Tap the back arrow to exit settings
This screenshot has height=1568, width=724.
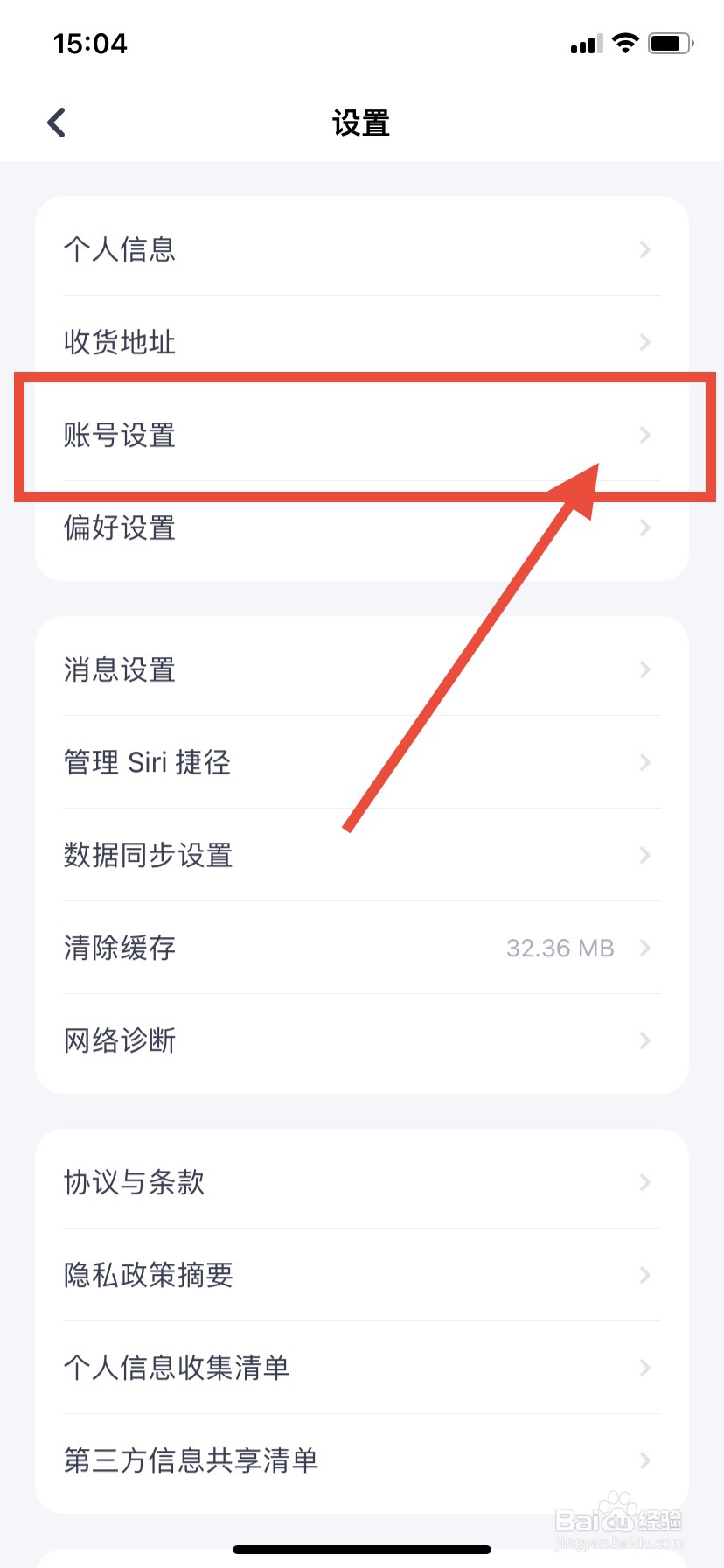pyautogui.click(x=56, y=122)
